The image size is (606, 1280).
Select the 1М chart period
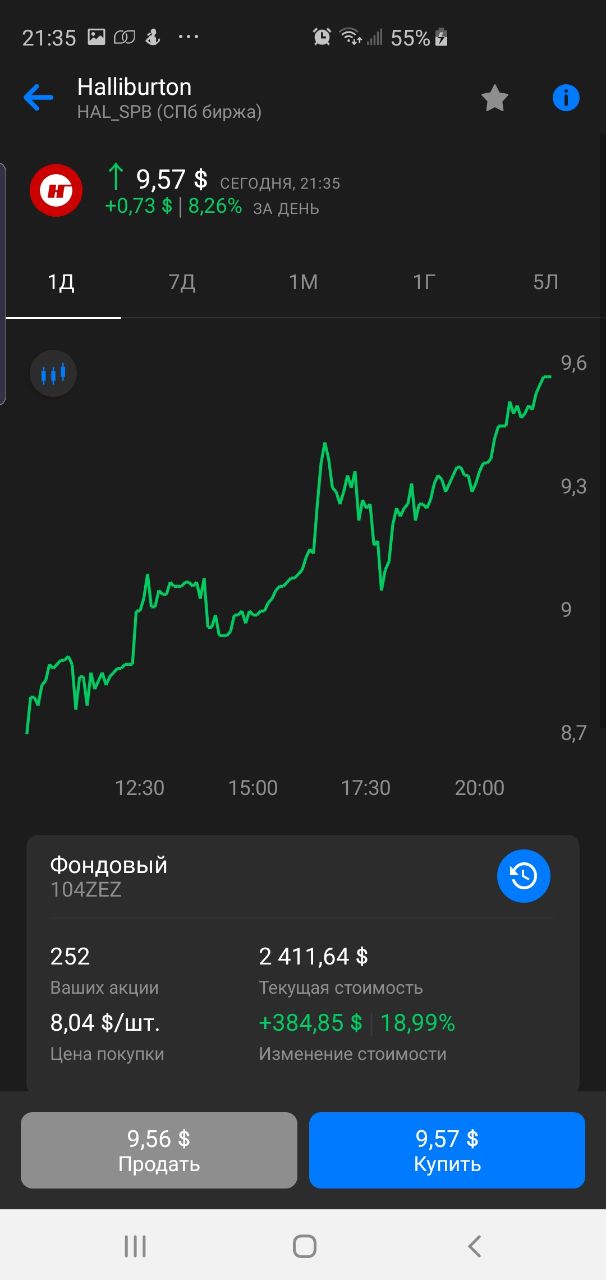click(x=303, y=282)
